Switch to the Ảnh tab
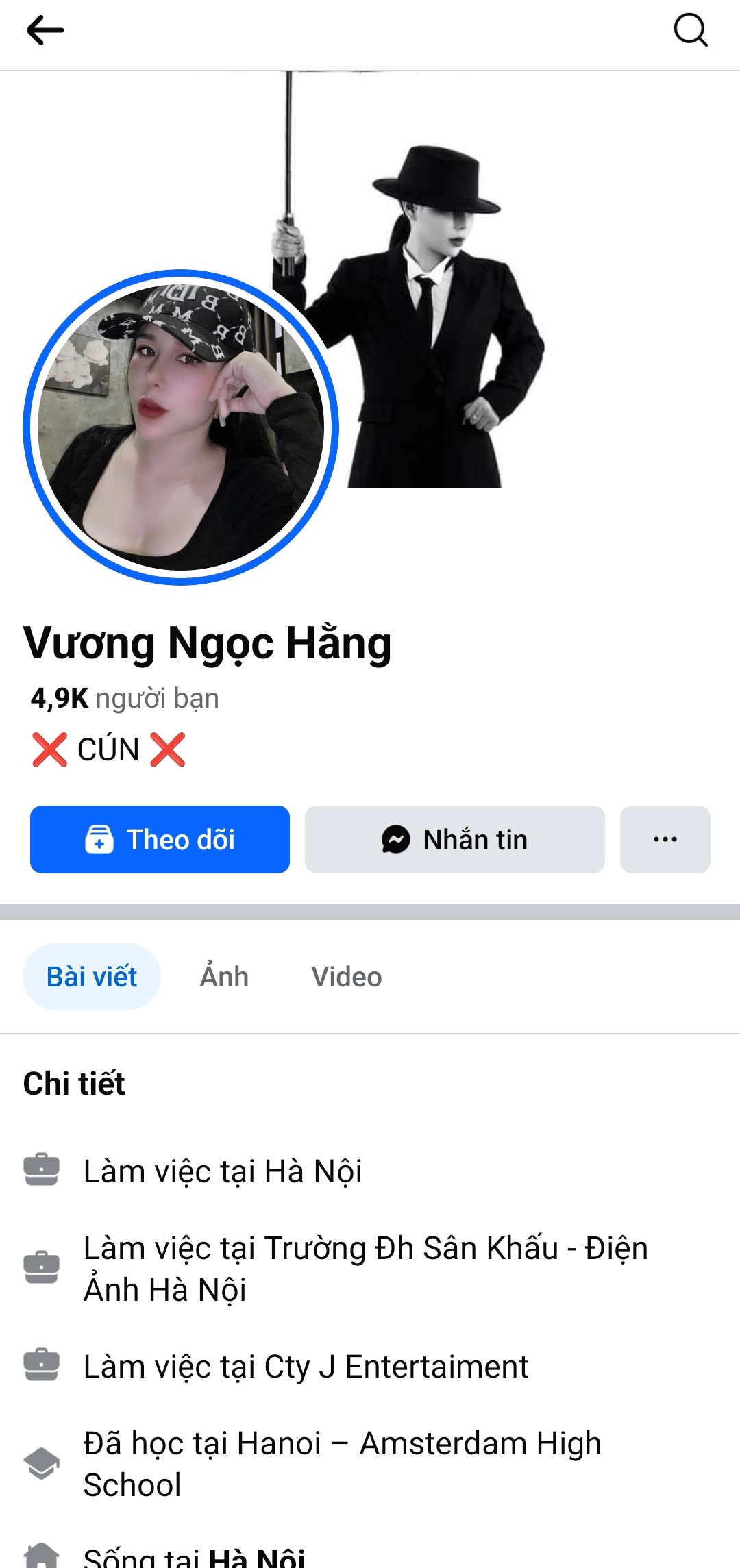This screenshot has width=740, height=1568. pos(224,976)
